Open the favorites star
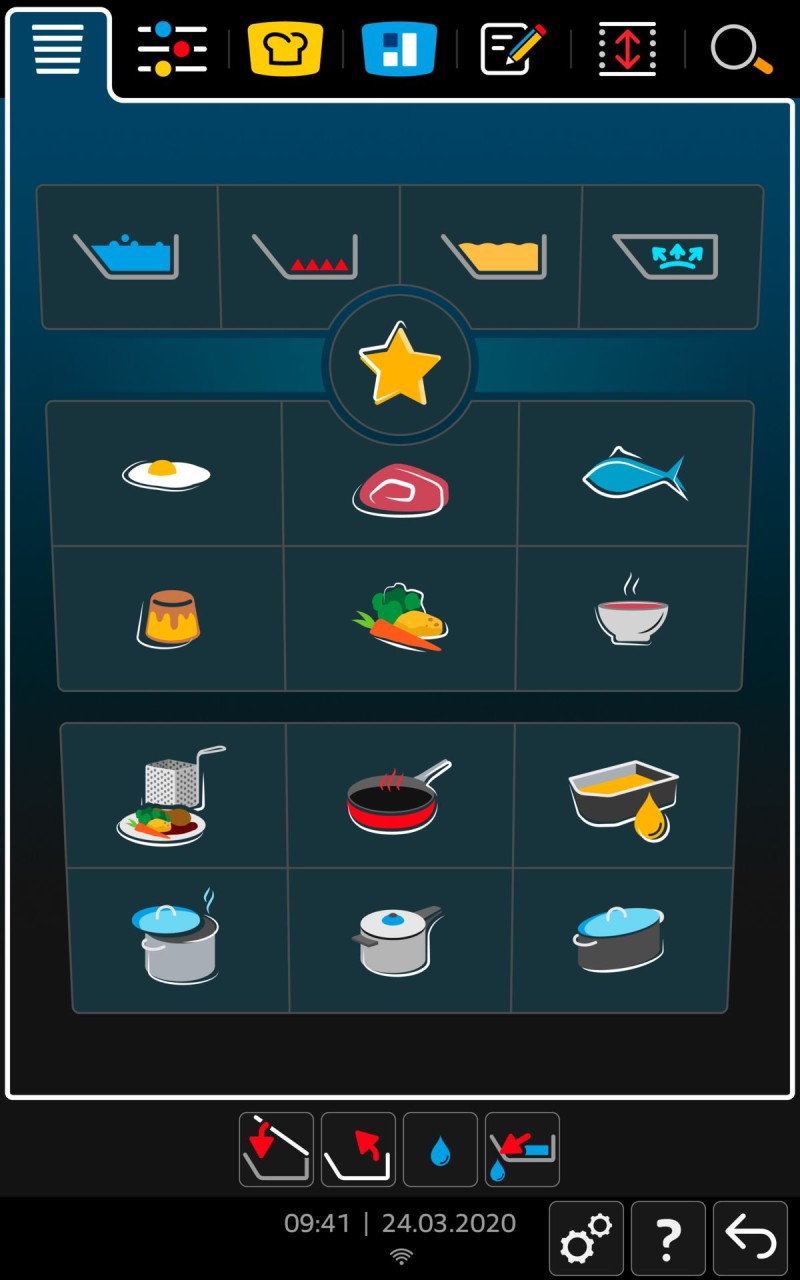The height and width of the screenshot is (1280, 800). (399, 365)
